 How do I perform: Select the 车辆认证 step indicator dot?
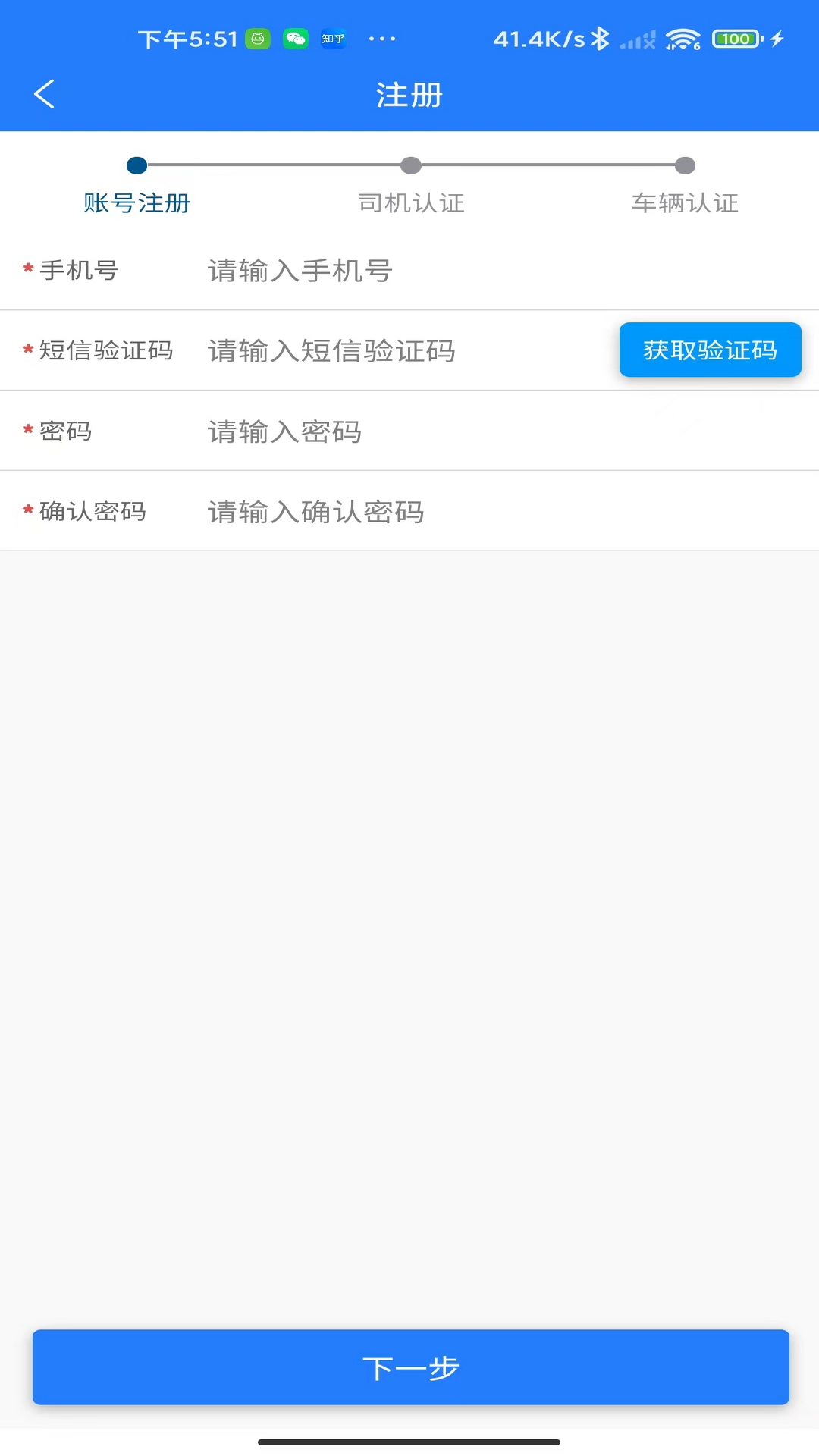coord(684,166)
